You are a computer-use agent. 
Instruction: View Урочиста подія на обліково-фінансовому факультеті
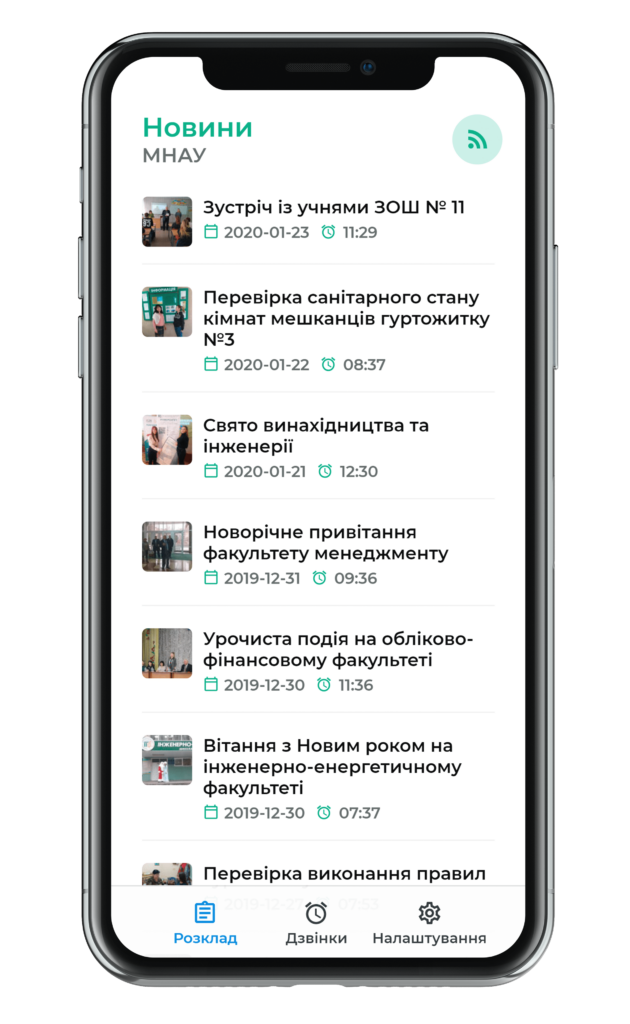[x=318, y=661]
